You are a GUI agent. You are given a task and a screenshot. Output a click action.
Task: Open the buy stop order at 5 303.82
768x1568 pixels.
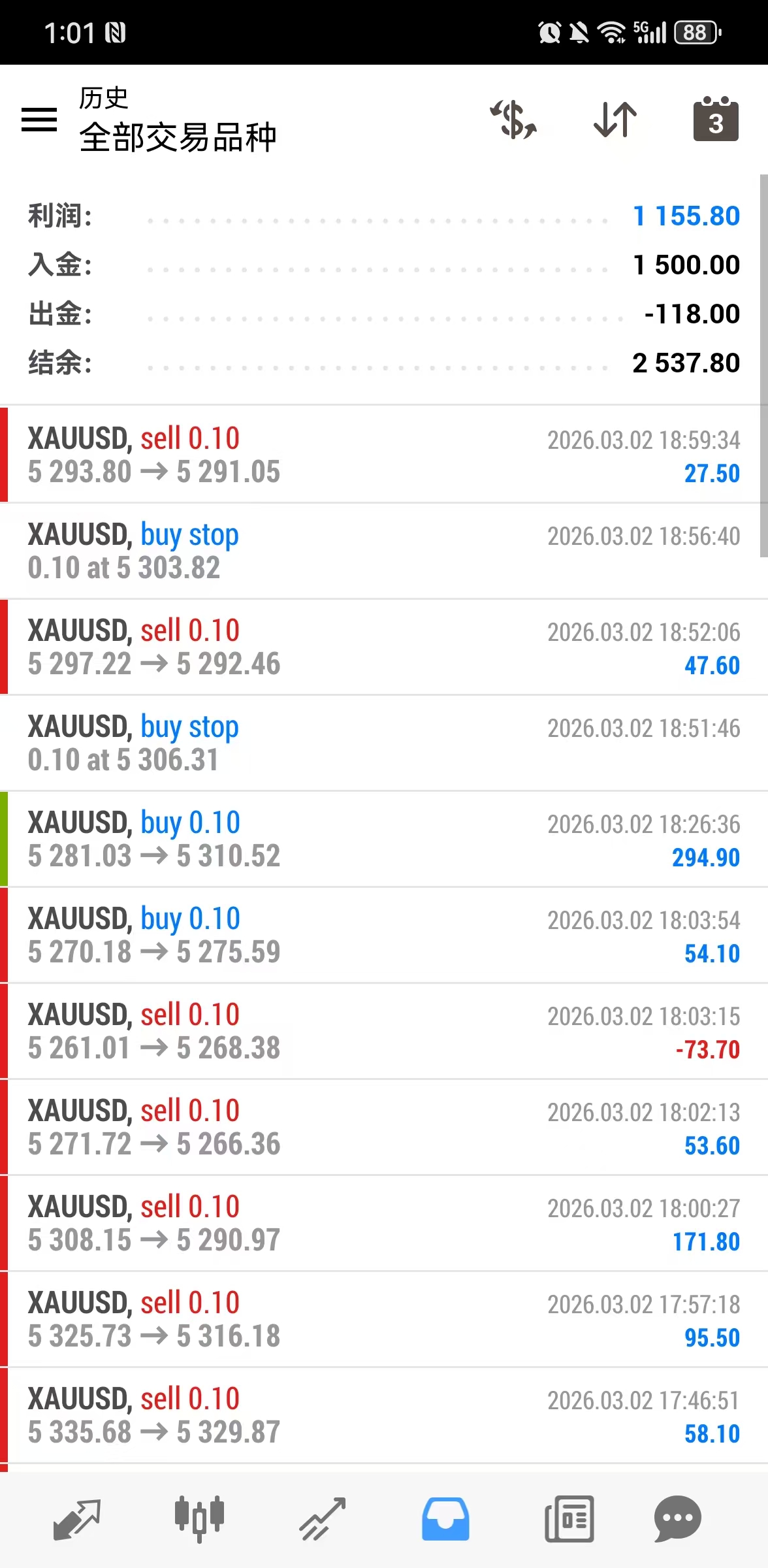(384, 551)
